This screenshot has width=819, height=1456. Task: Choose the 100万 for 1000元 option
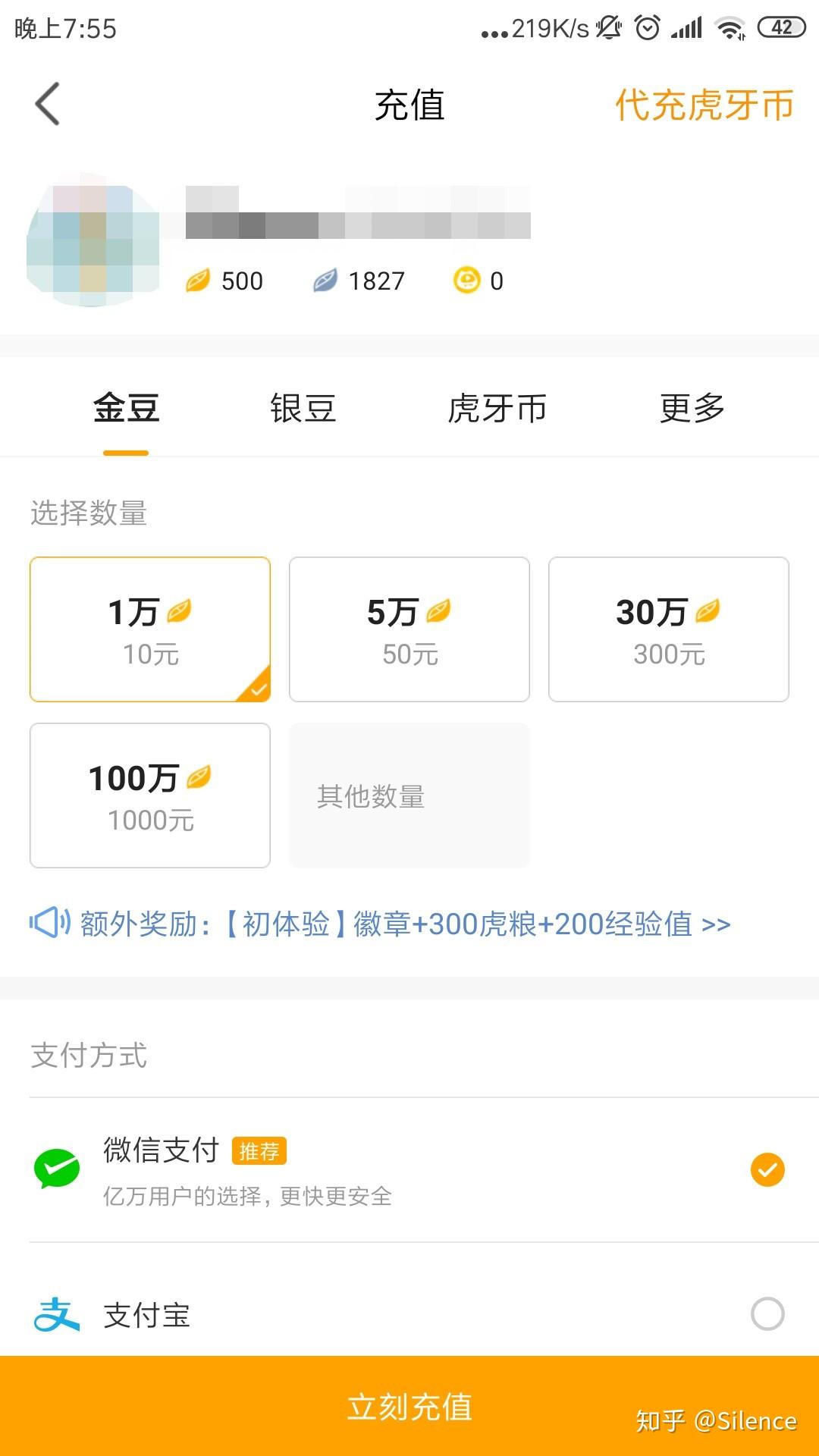pyautogui.click(x=150, y=795)
